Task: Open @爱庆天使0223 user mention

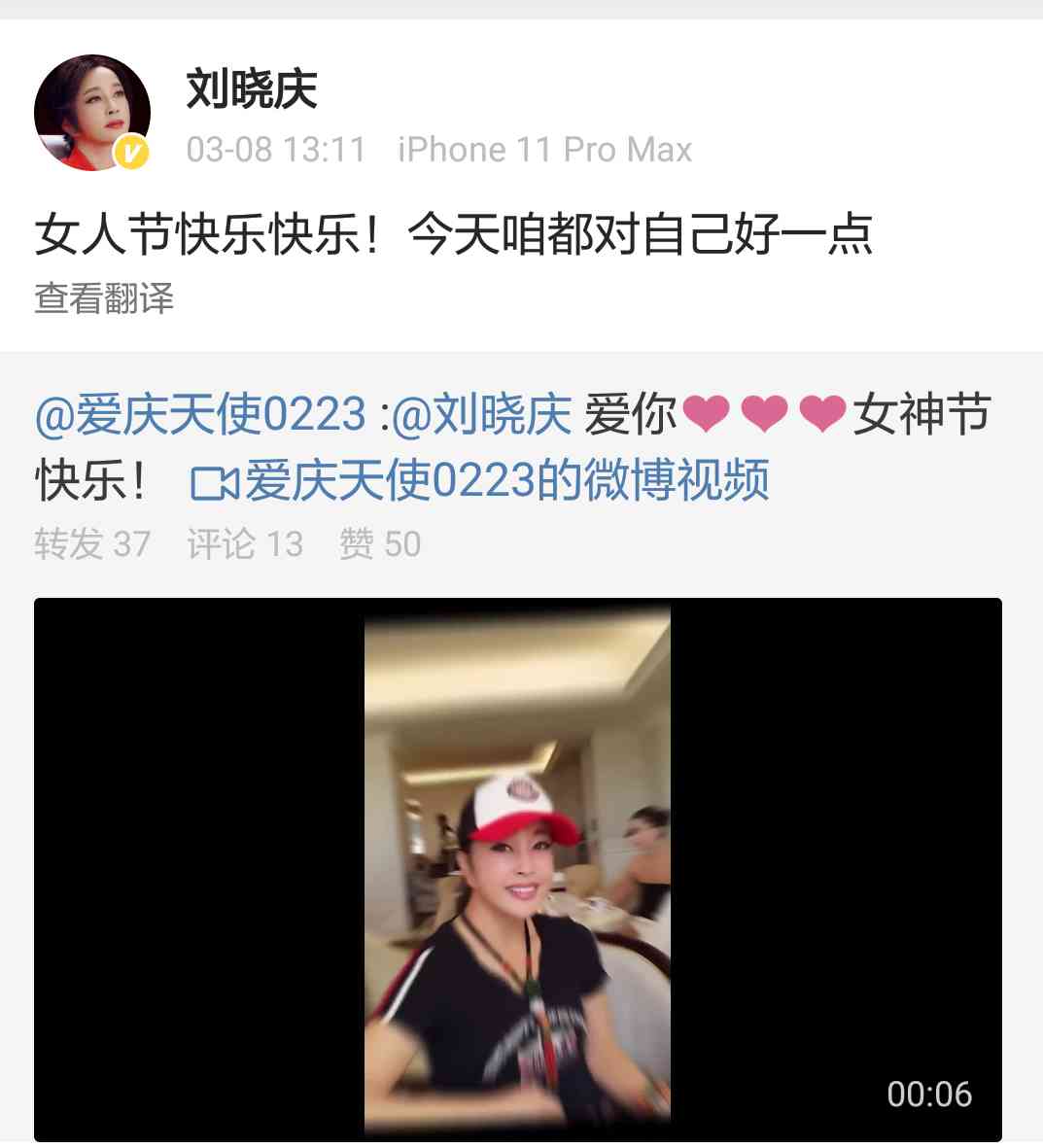Action: (200, 415)
